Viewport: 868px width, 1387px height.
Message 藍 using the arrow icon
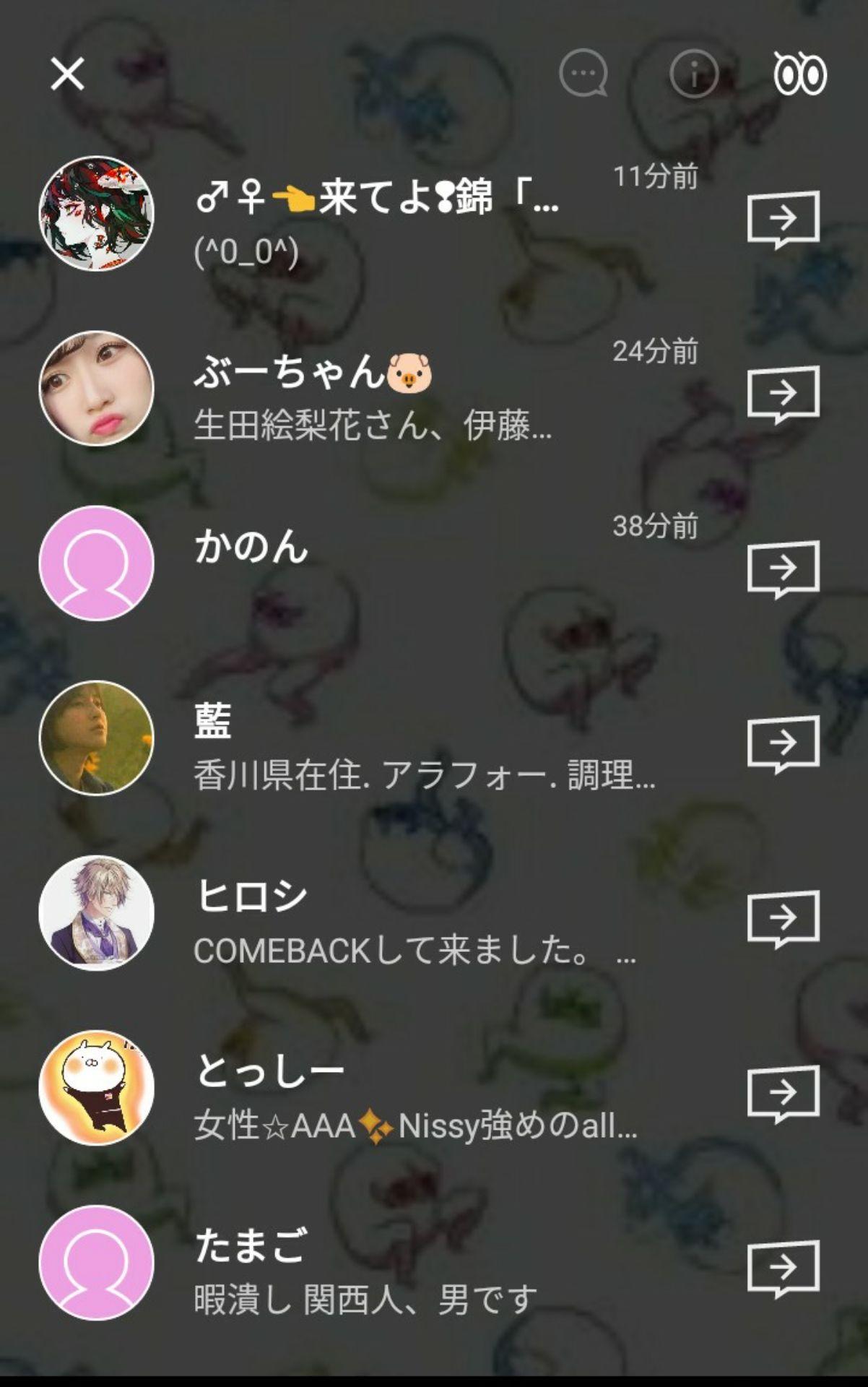point(783,743)
